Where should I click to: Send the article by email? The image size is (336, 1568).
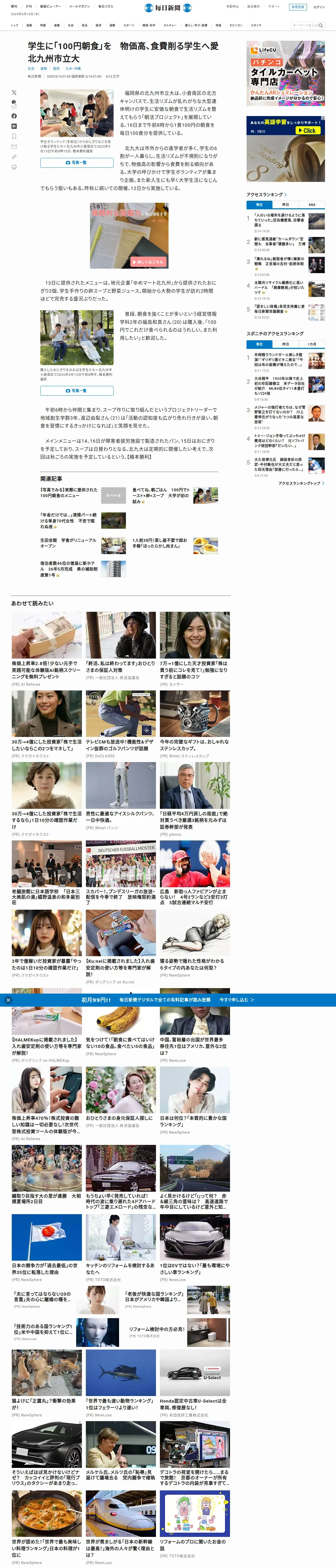(x=14, y=147)
